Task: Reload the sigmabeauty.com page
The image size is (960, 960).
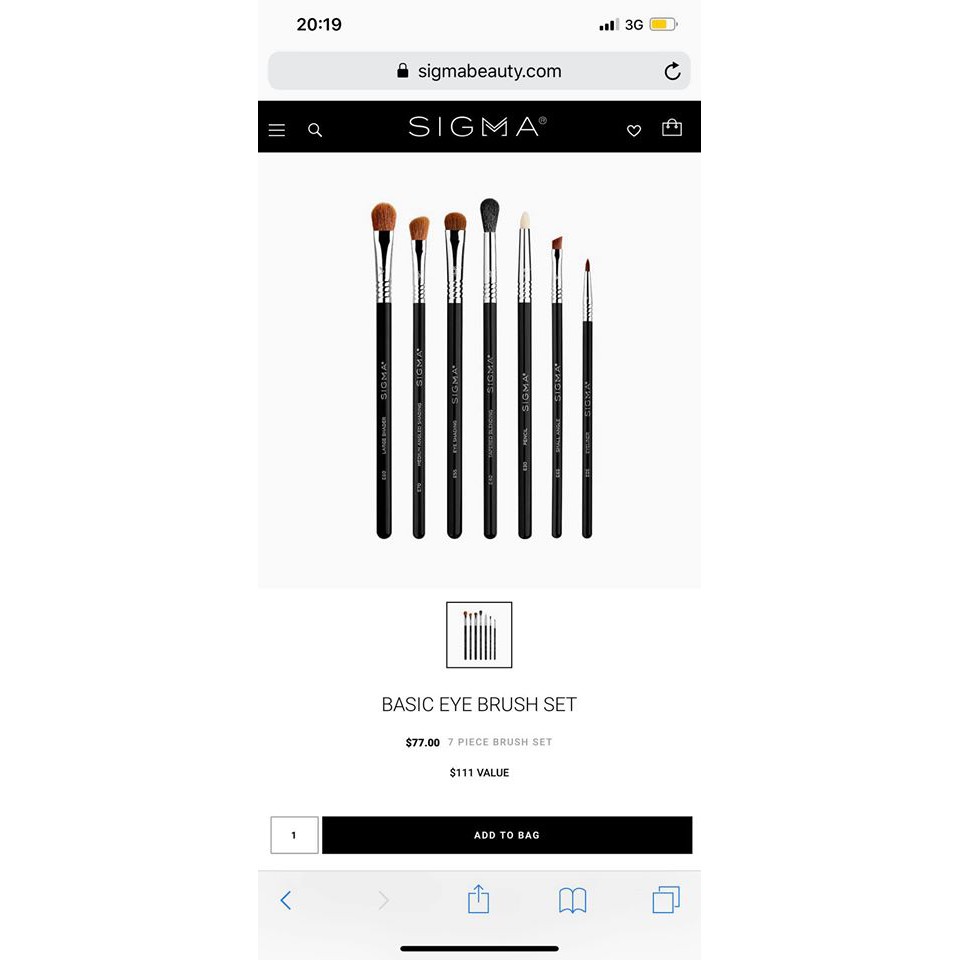Action: tap(672, 71)
